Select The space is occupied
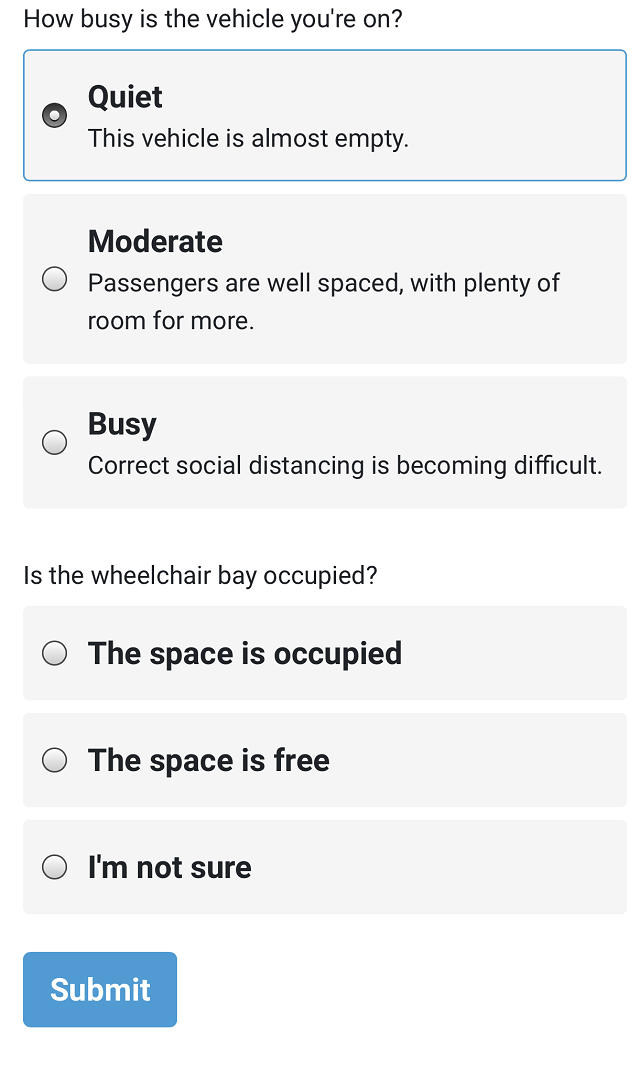The height and width of the screenshot is (1074, 640). point(325,653)
